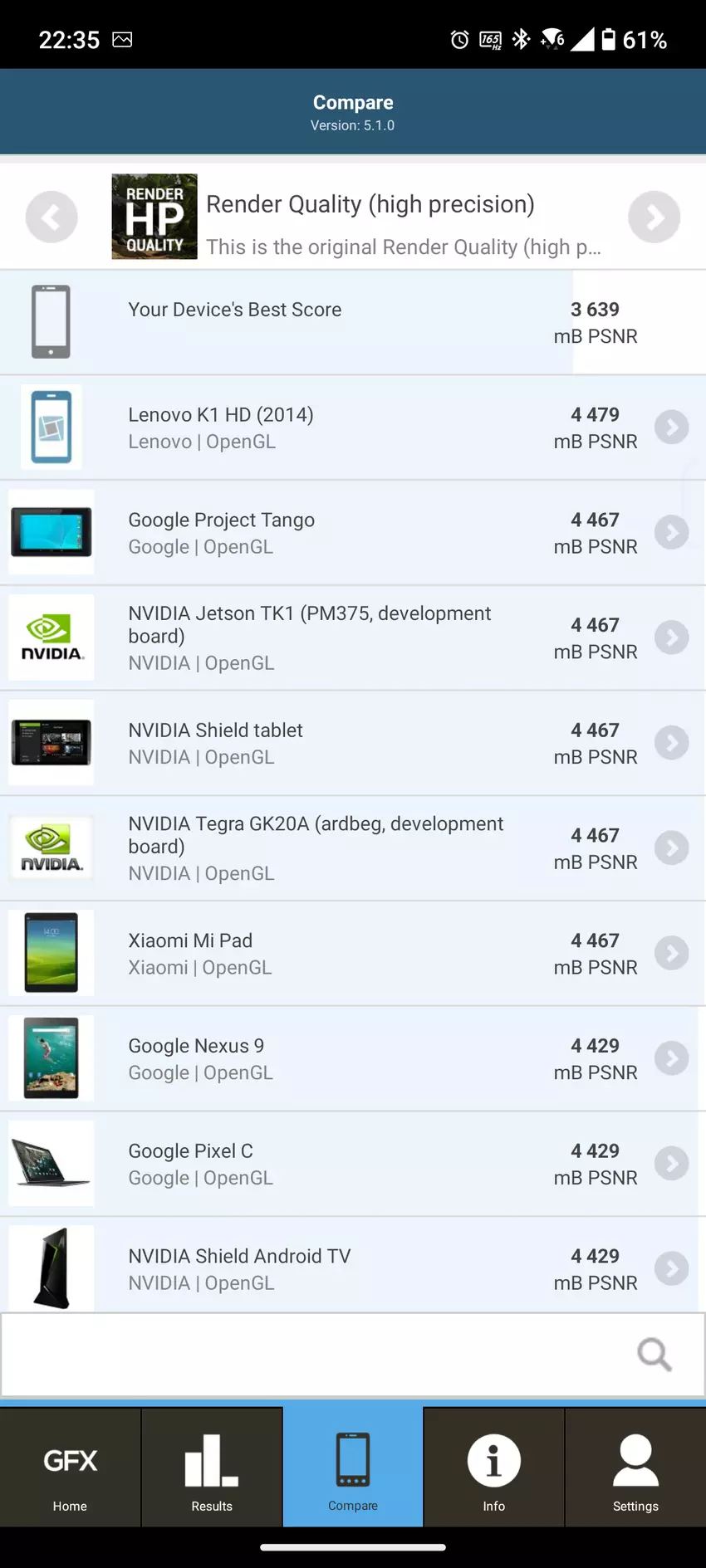The width and height of the screenshot is (706, 1568).
Task: Go to the previous benchmark test
Action: (x=51, y=217)
